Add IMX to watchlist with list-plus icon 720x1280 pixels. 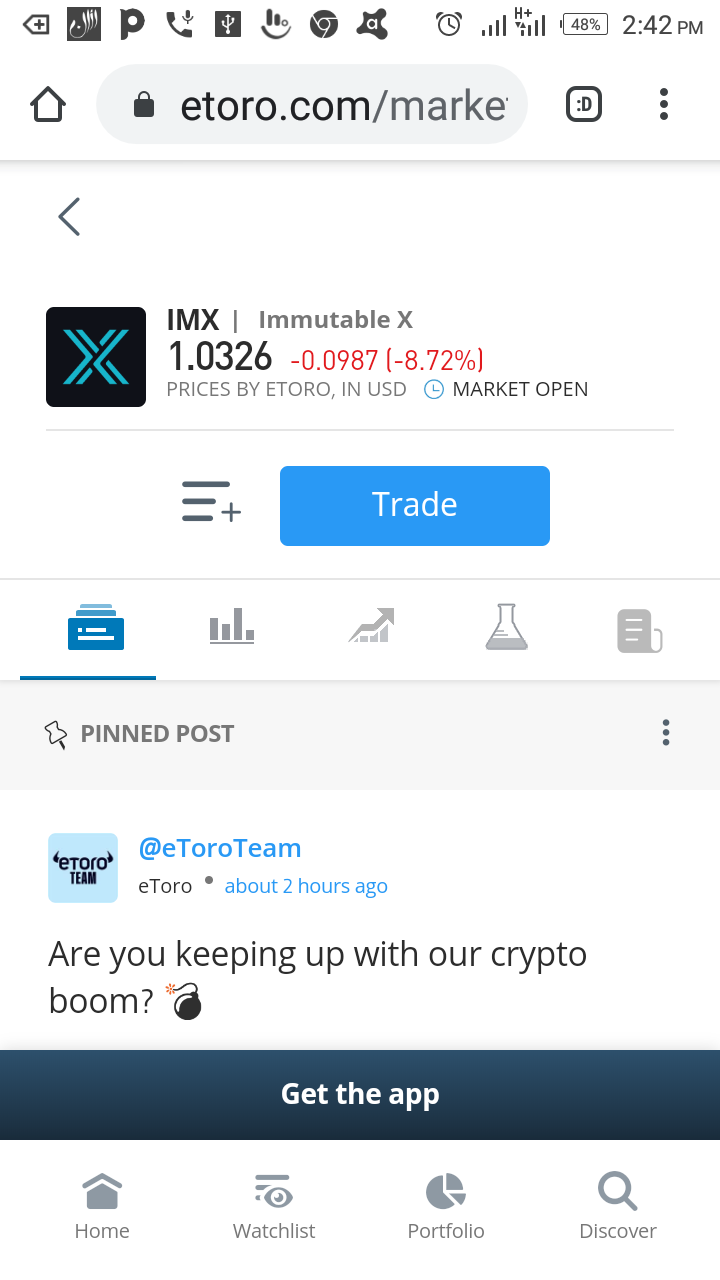coord(211,502)
